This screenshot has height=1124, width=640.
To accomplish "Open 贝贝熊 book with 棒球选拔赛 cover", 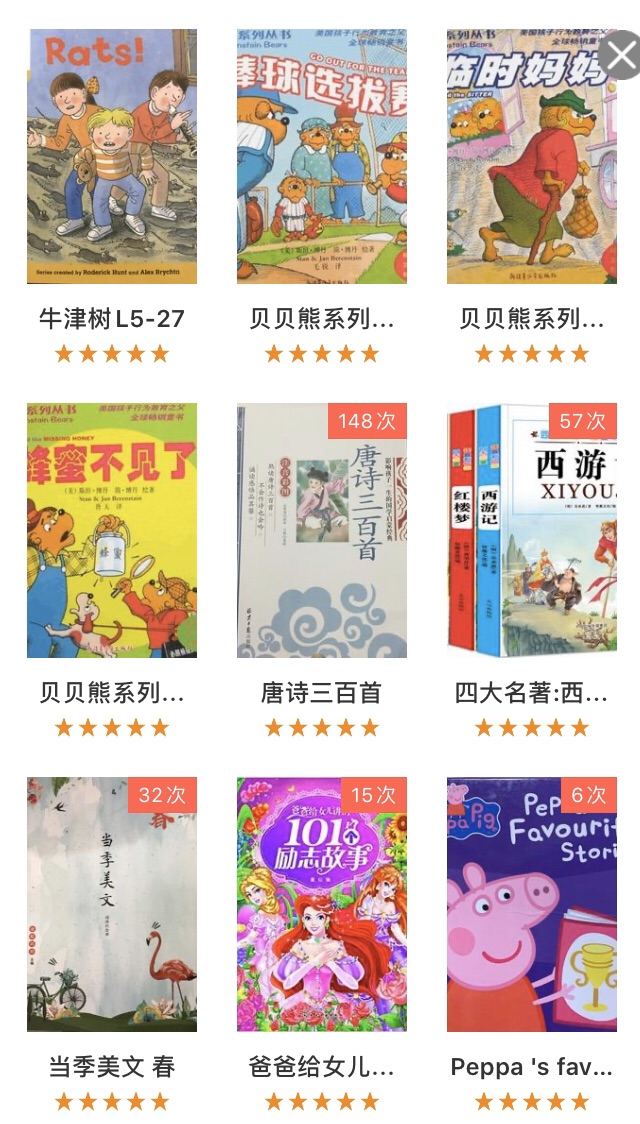I will pos(322,157).
